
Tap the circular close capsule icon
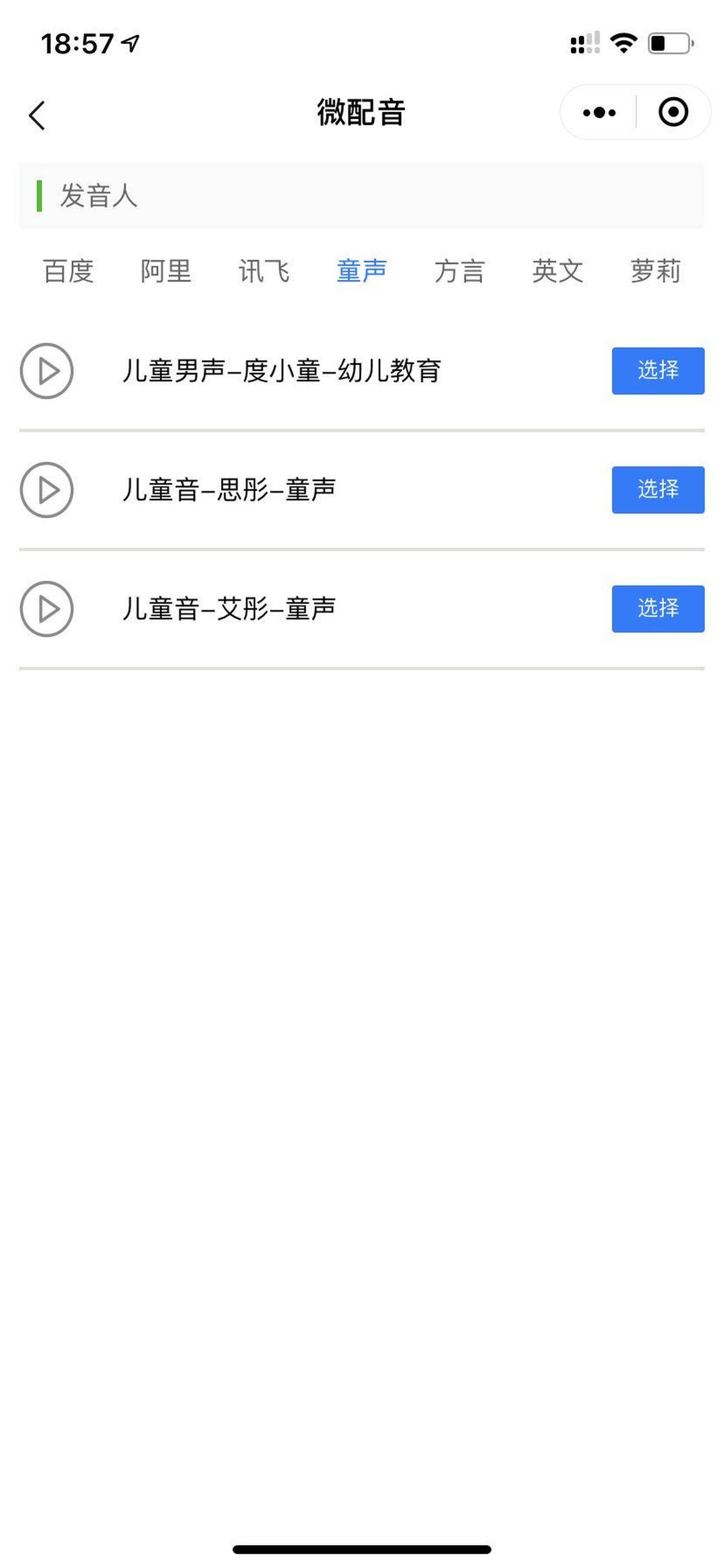(672, 112)
